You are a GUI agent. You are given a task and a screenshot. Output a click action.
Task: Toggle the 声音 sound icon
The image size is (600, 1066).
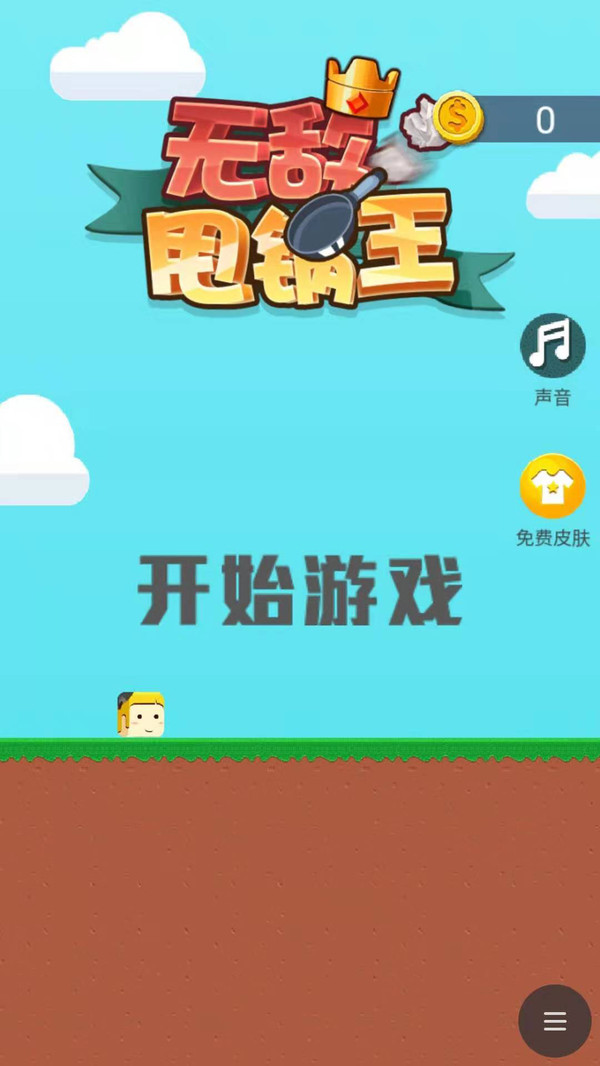pyautogui.click(x=552, y=346)
